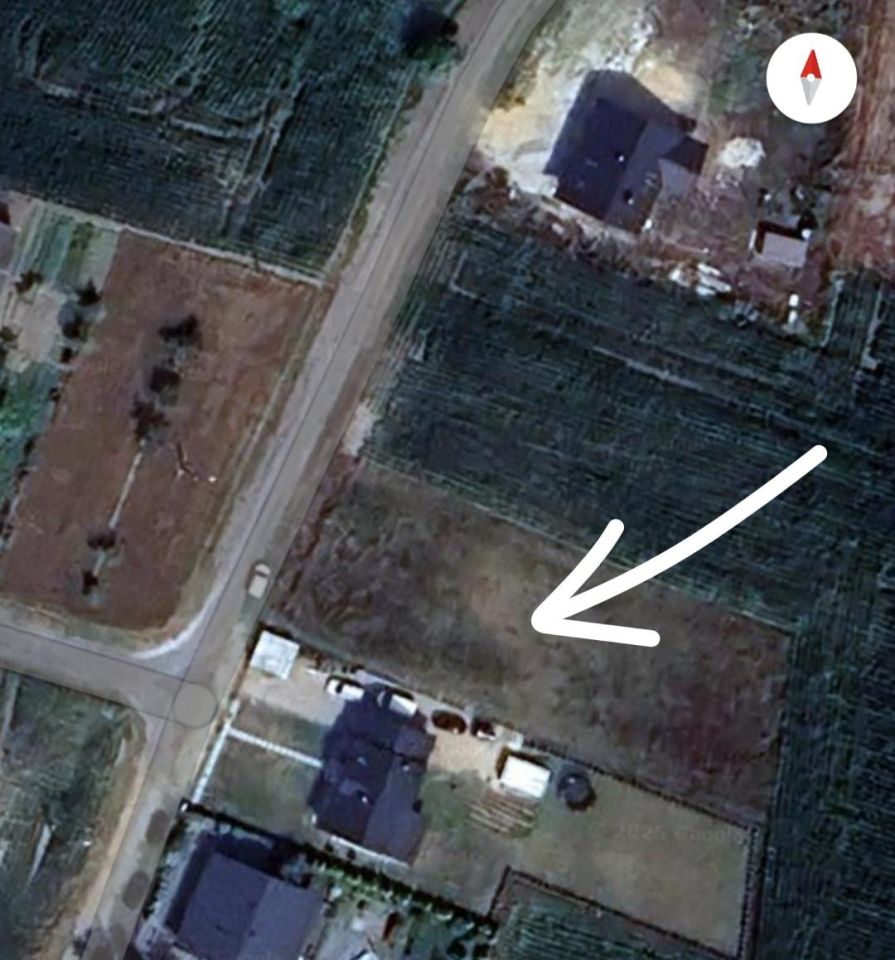Image resolution: width=895 pixels, height=960 pixels.
Task: Select the vehicle driving on the main road
Action: pyautogui.click(x=257, y=578)
